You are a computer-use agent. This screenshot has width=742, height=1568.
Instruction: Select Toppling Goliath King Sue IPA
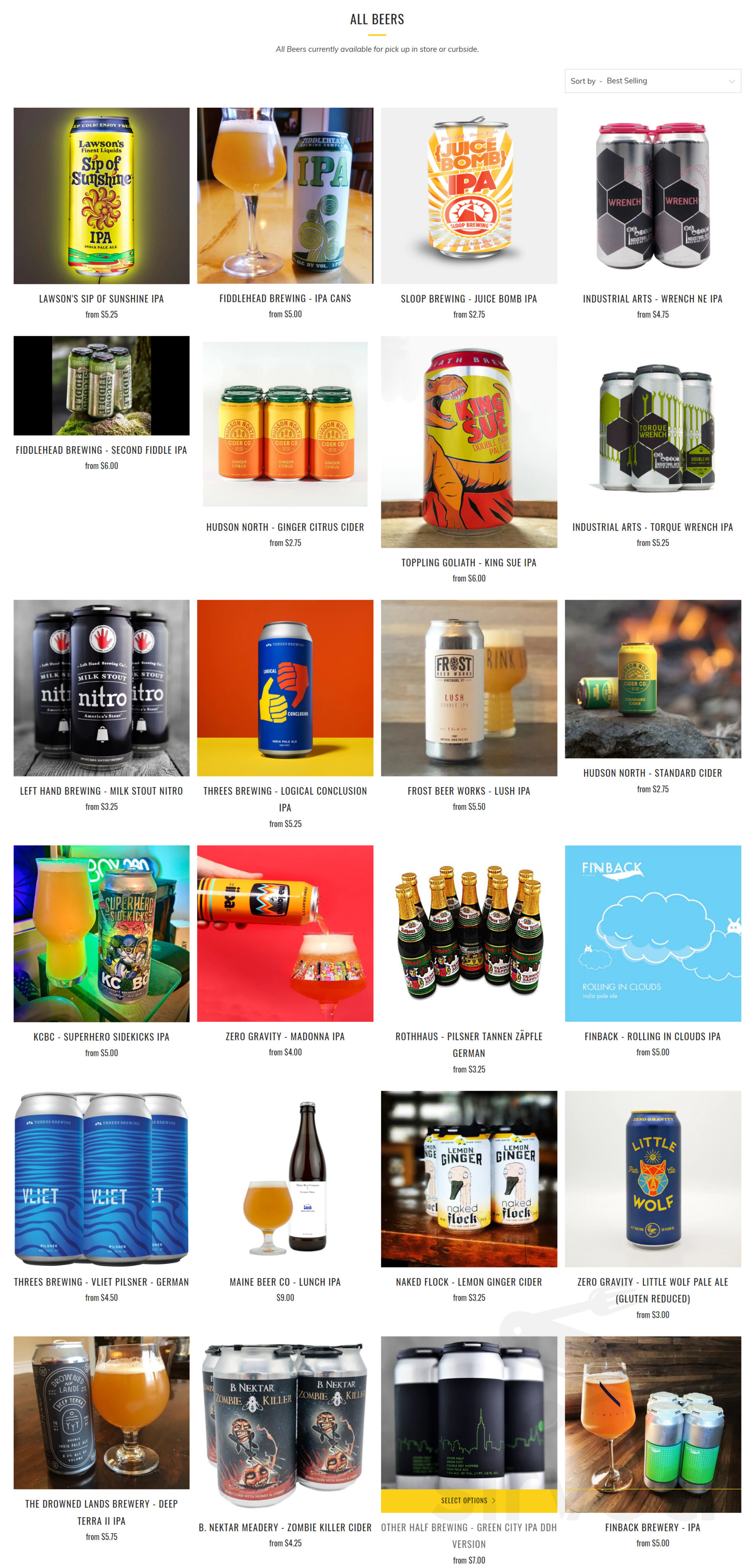pos(468,563)
